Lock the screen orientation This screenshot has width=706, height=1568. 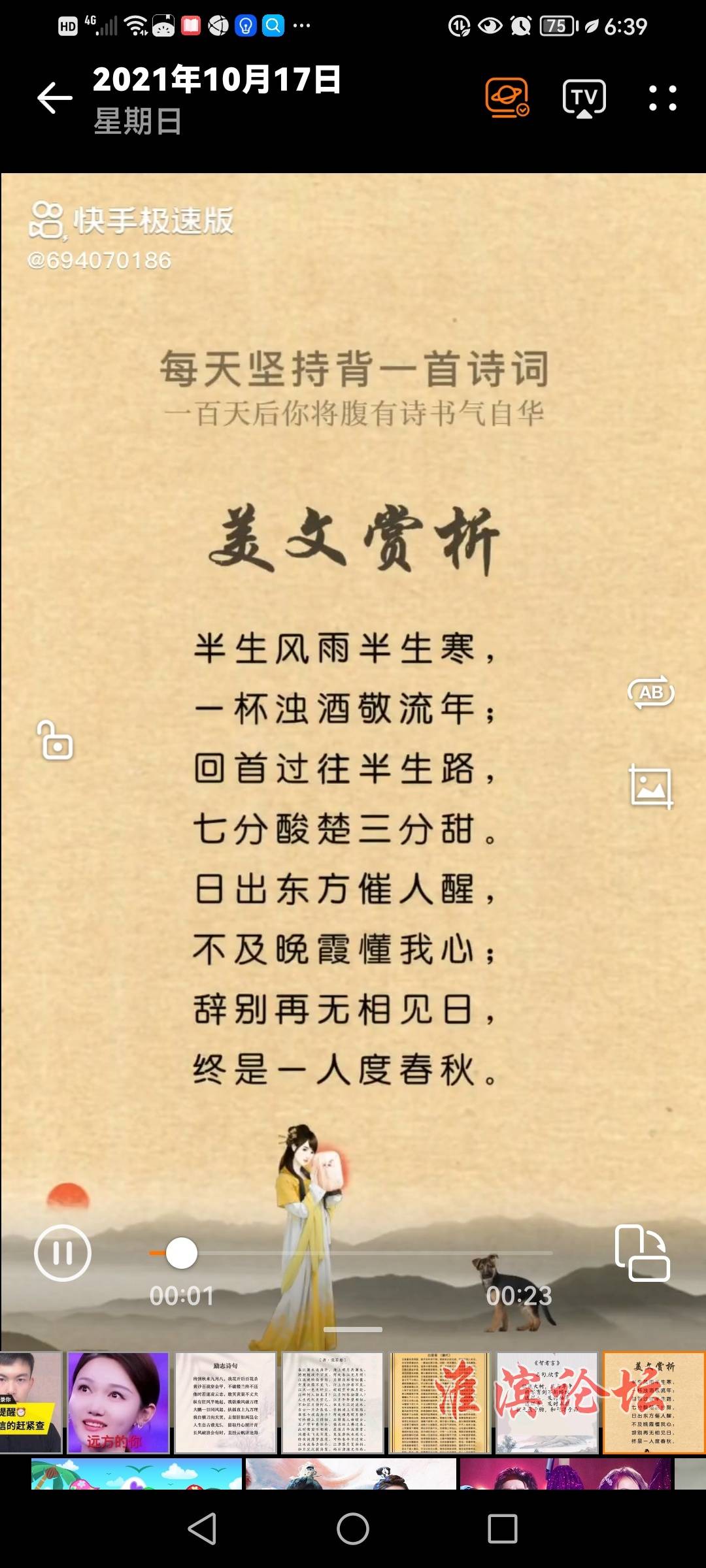click(56, 741)
